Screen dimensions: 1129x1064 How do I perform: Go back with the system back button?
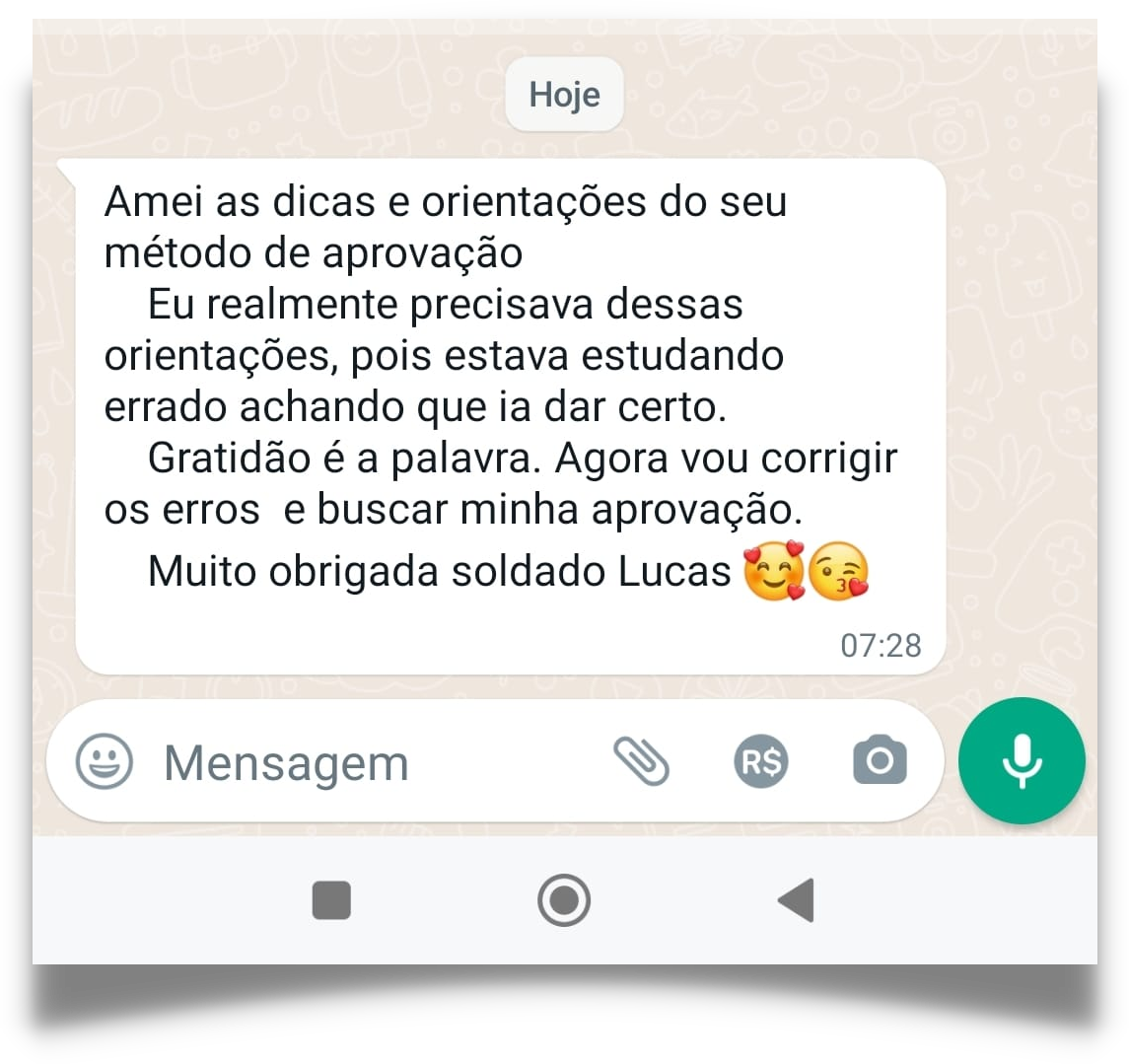tap(797, 900)
